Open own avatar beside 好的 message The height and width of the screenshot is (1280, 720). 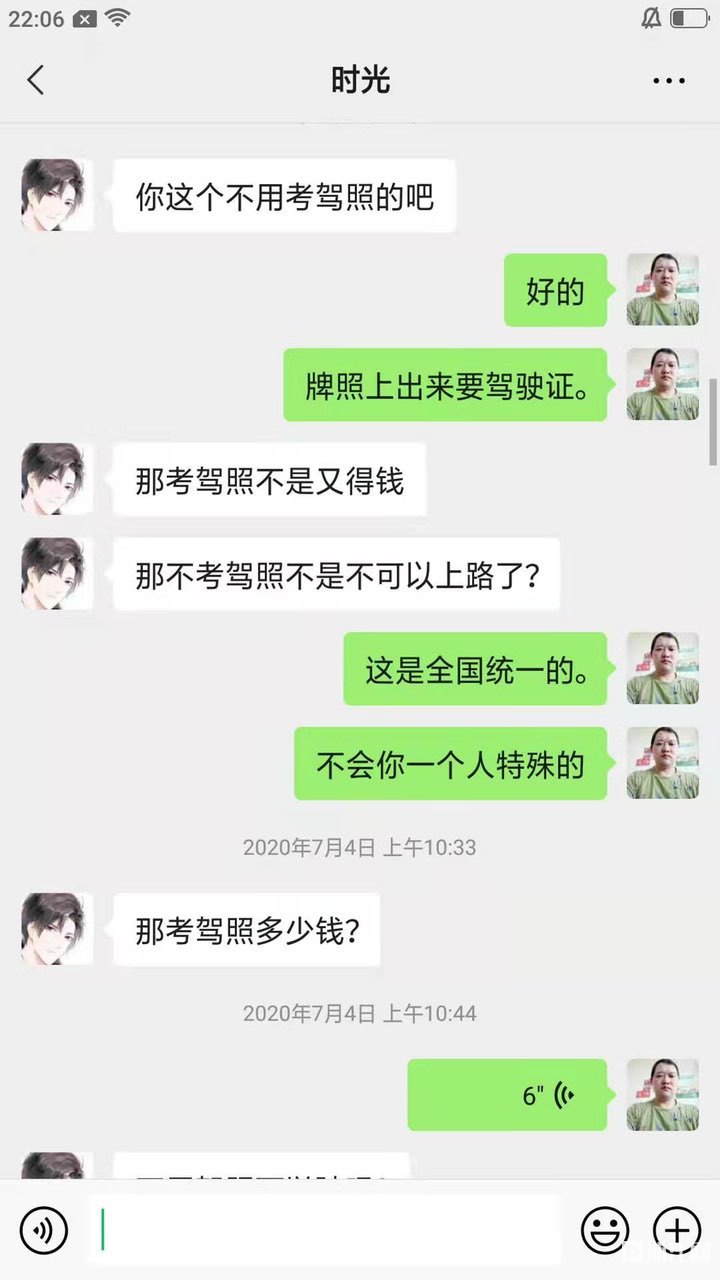662,290
